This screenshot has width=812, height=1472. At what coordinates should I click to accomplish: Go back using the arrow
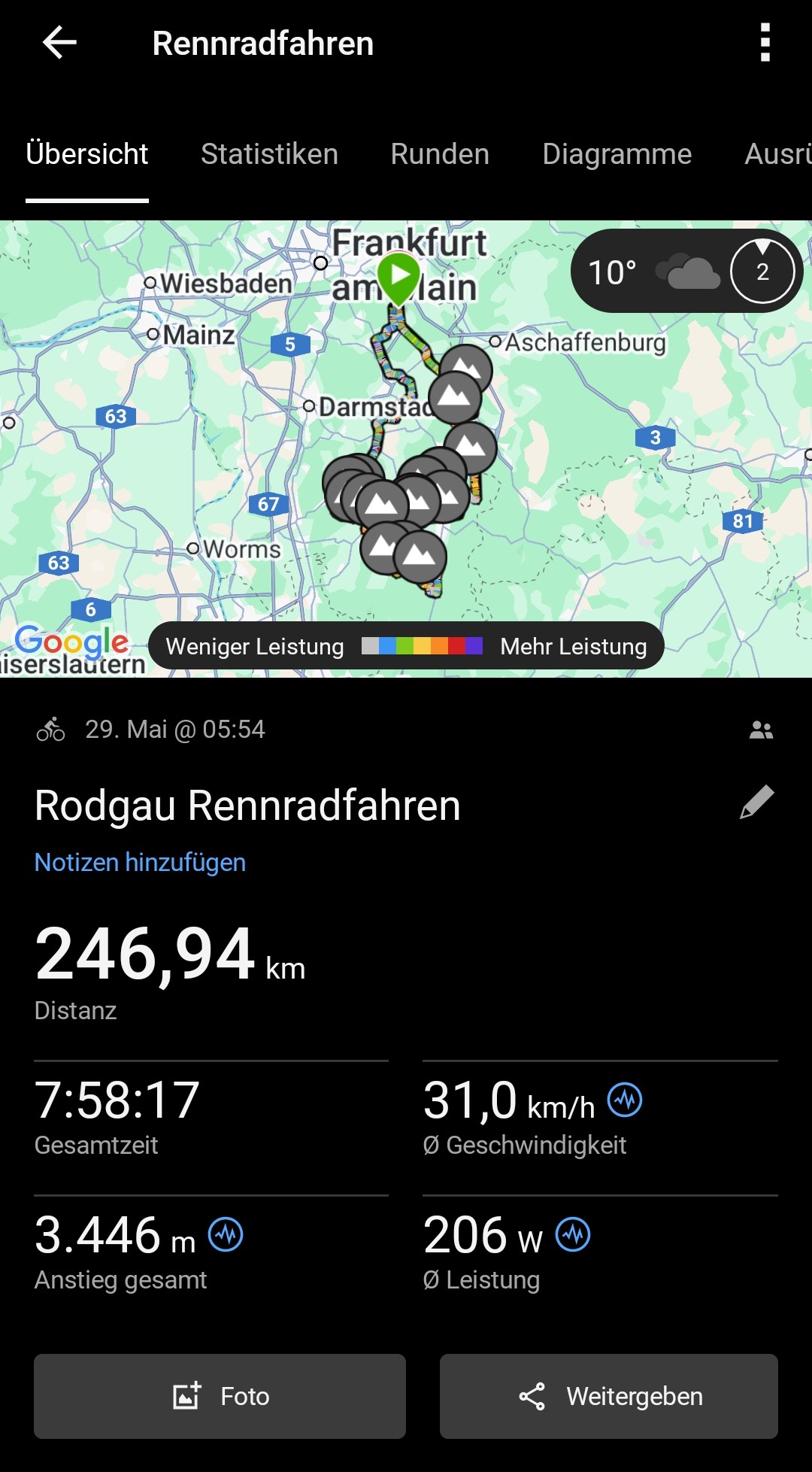[59, 43]
